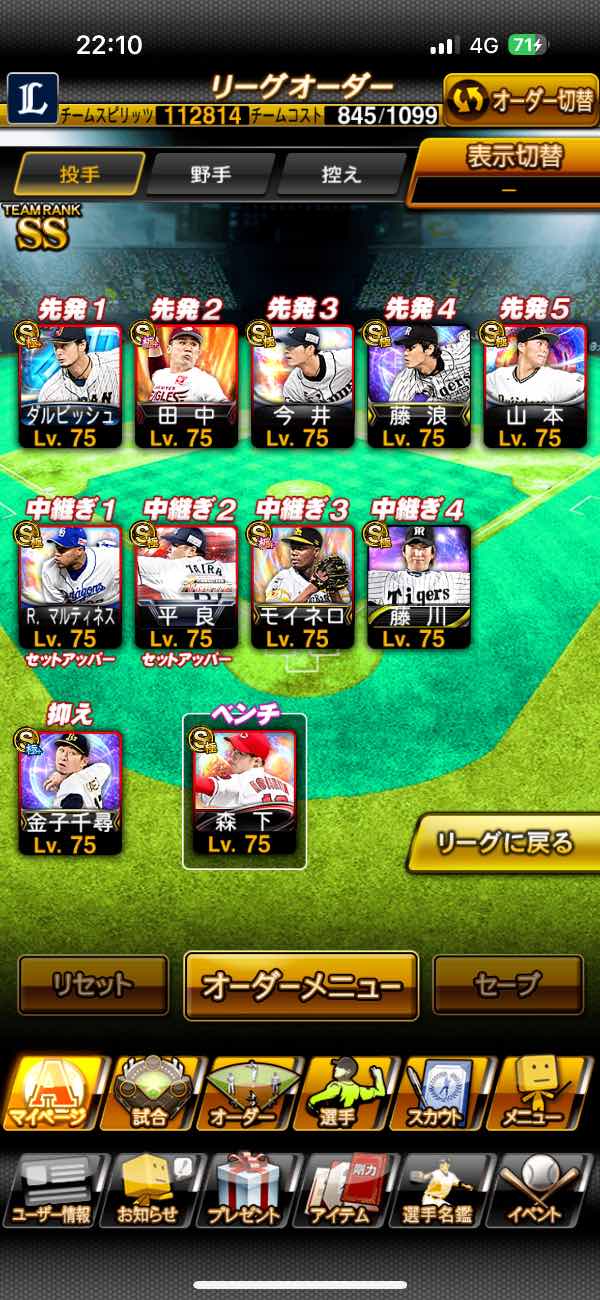Reset the order with リセット

click(93, 984)
